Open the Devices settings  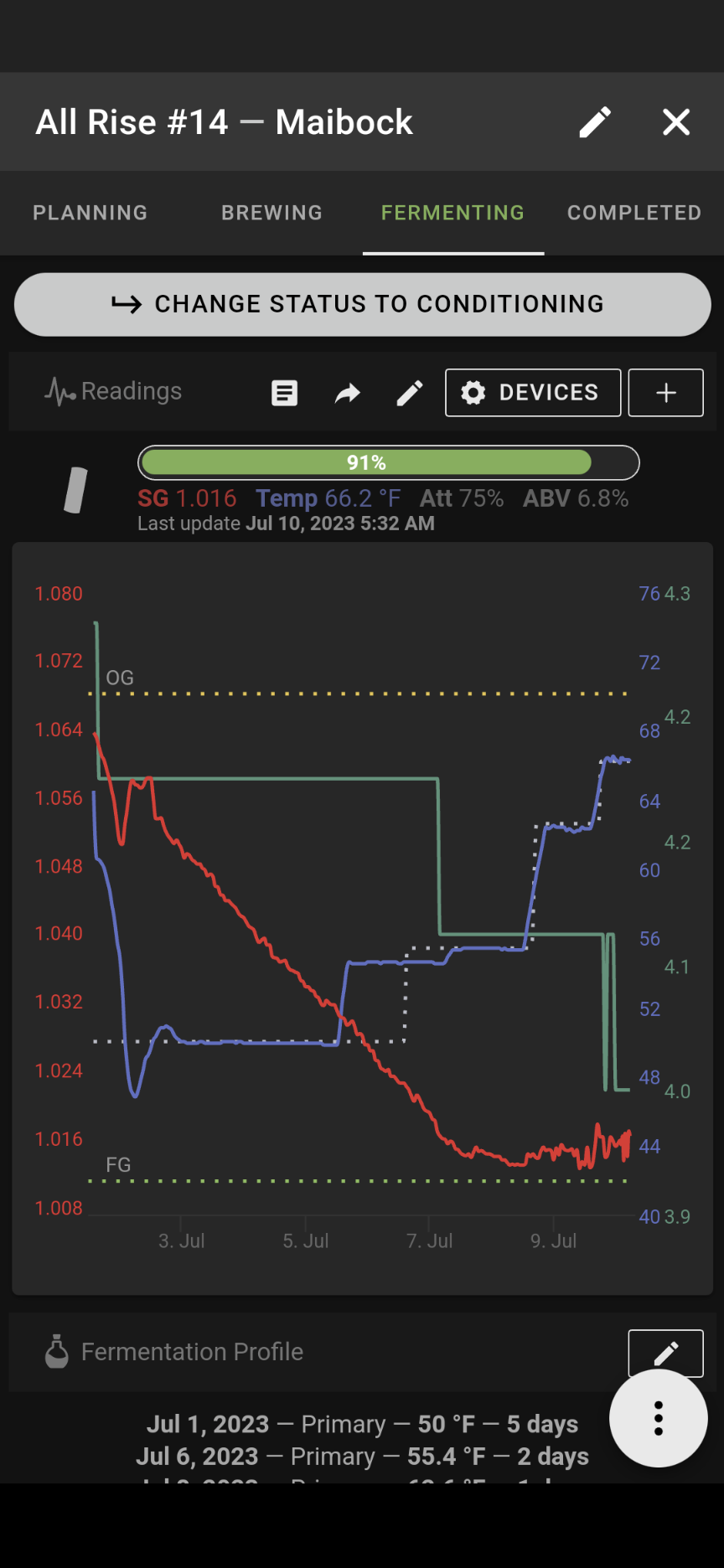[533, 393]
